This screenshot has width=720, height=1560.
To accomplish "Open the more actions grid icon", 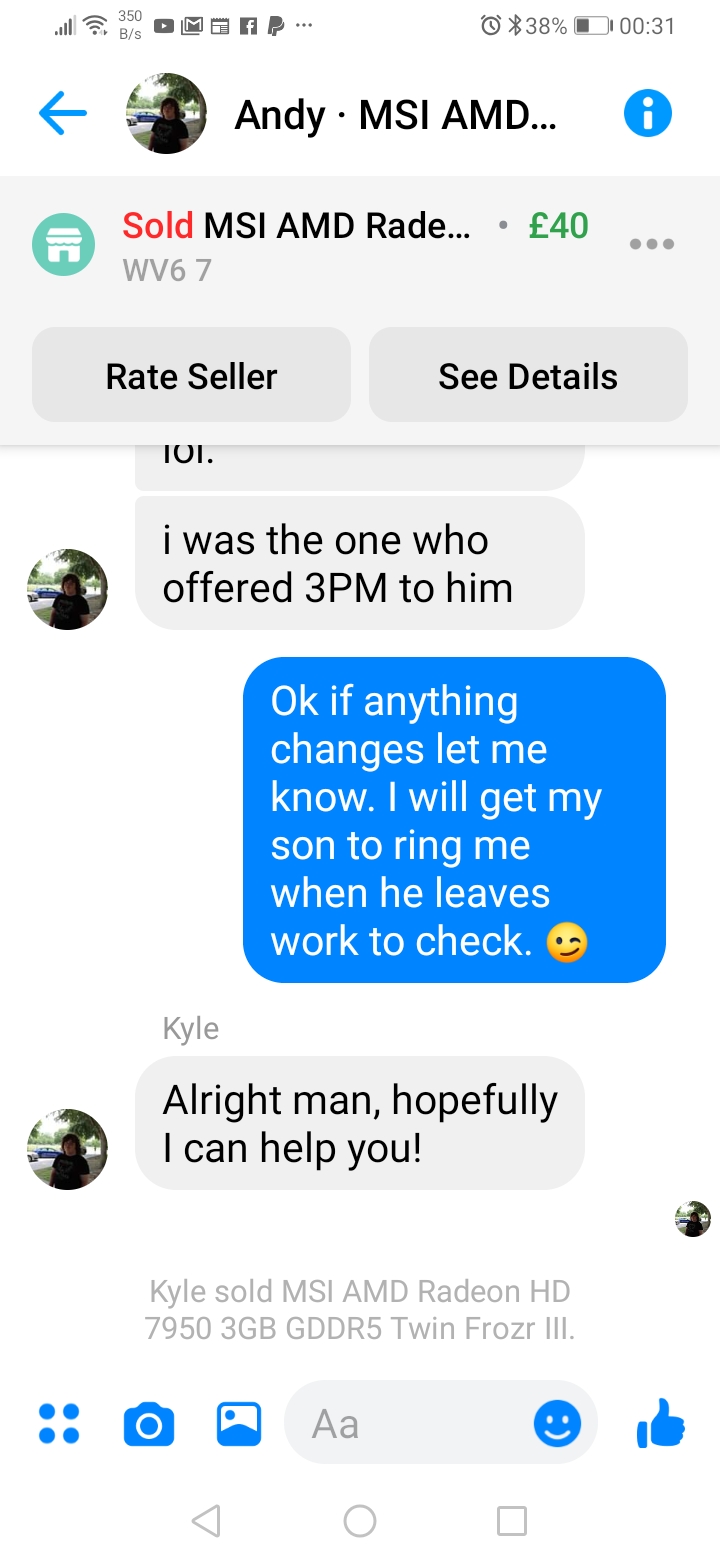I will (x=59, y=1424).
